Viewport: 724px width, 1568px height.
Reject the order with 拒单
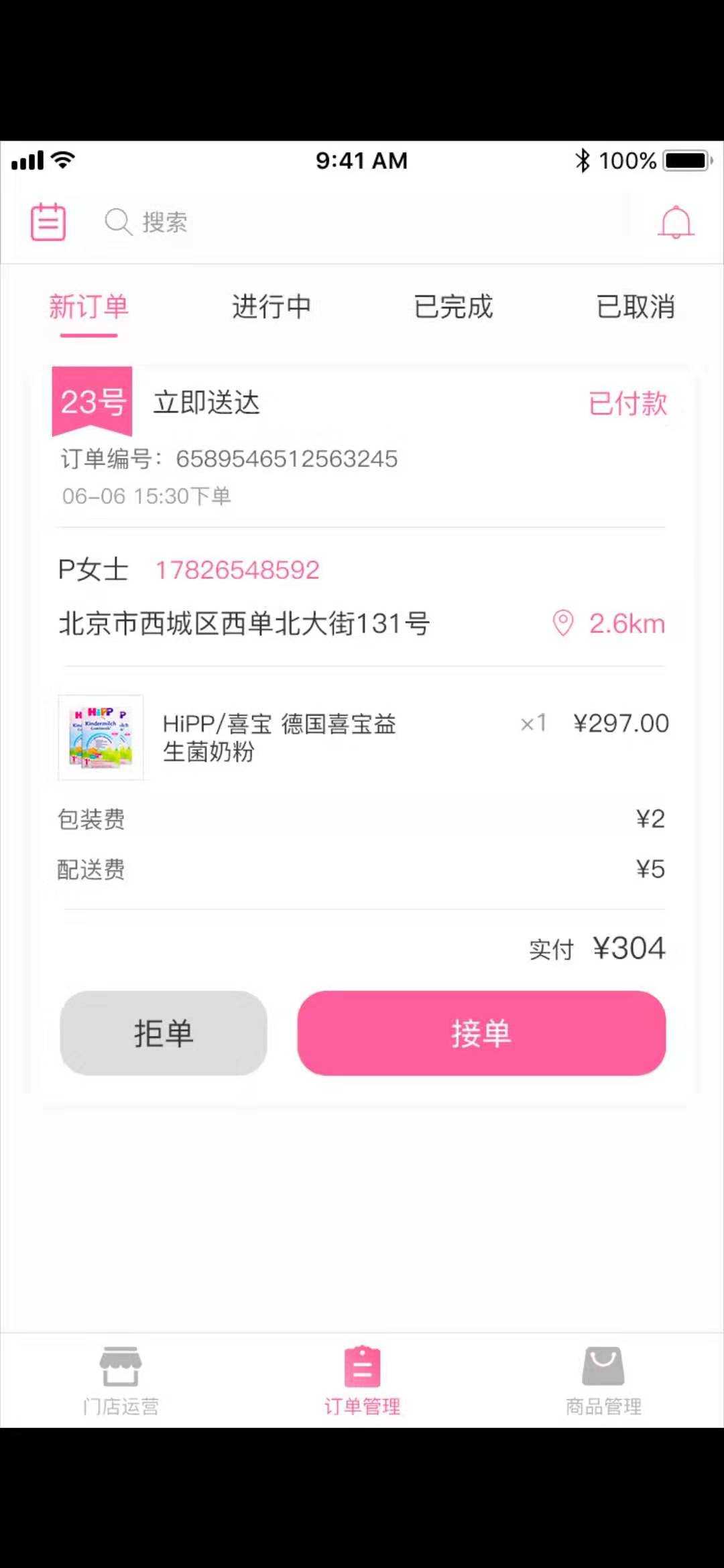[x=164, y=1033]
